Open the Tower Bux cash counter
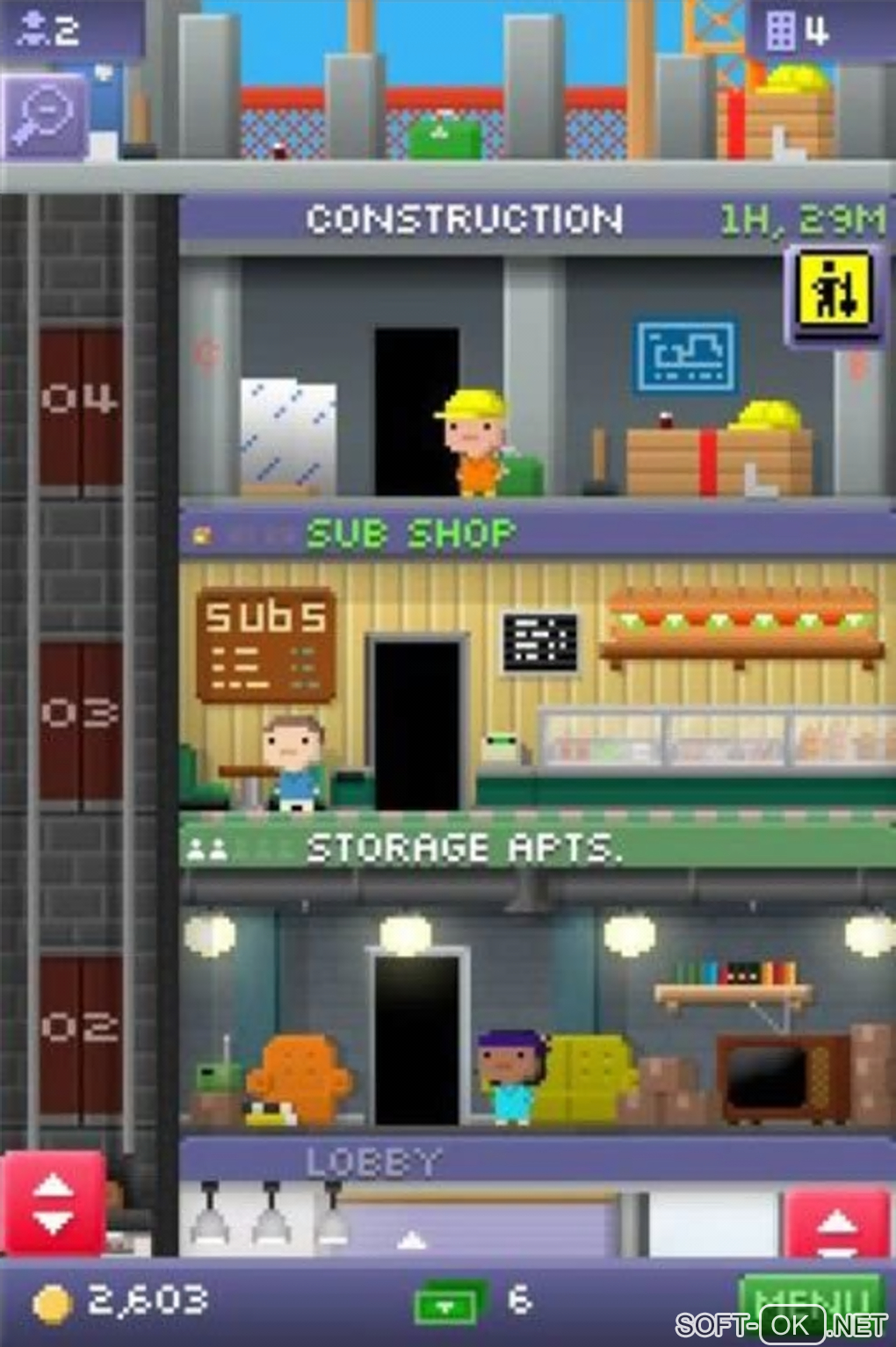Viewport: 896px width, 1347px height. pos(474,1300)
